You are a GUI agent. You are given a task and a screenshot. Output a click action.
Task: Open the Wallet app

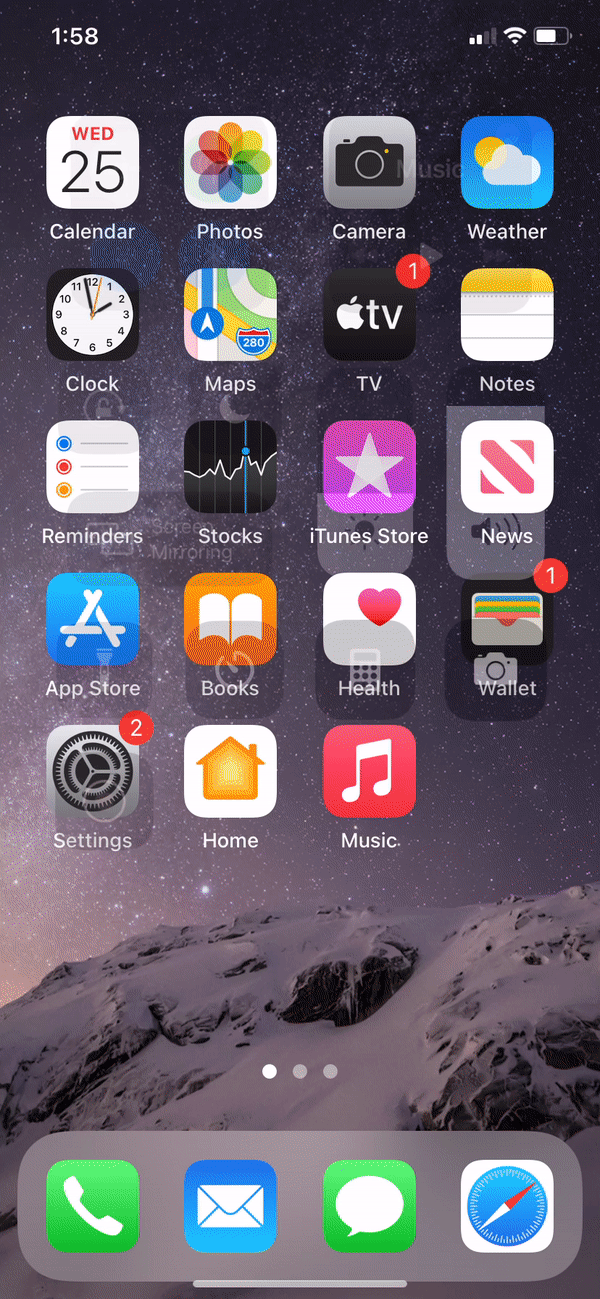coord(507,618)
